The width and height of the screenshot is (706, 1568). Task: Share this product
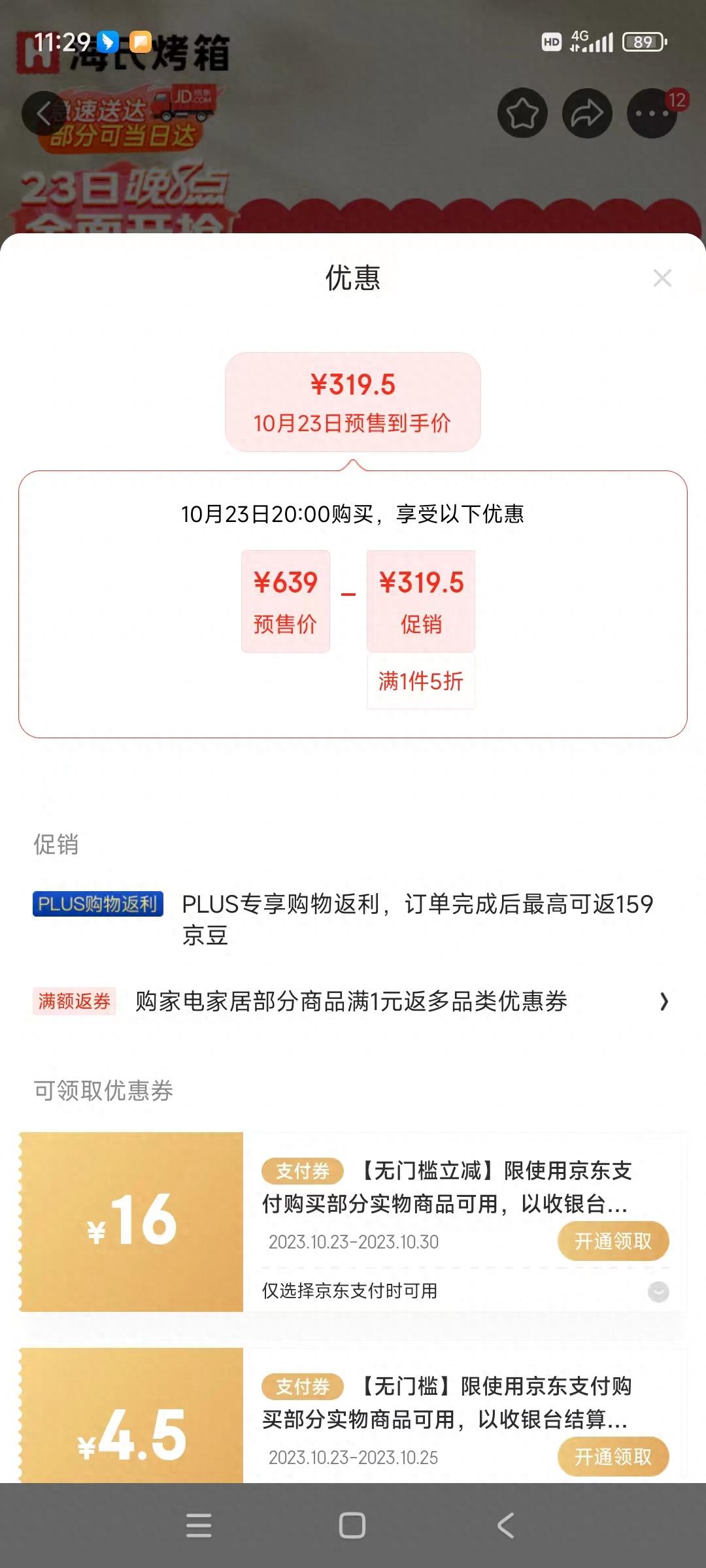pos(587,114)
